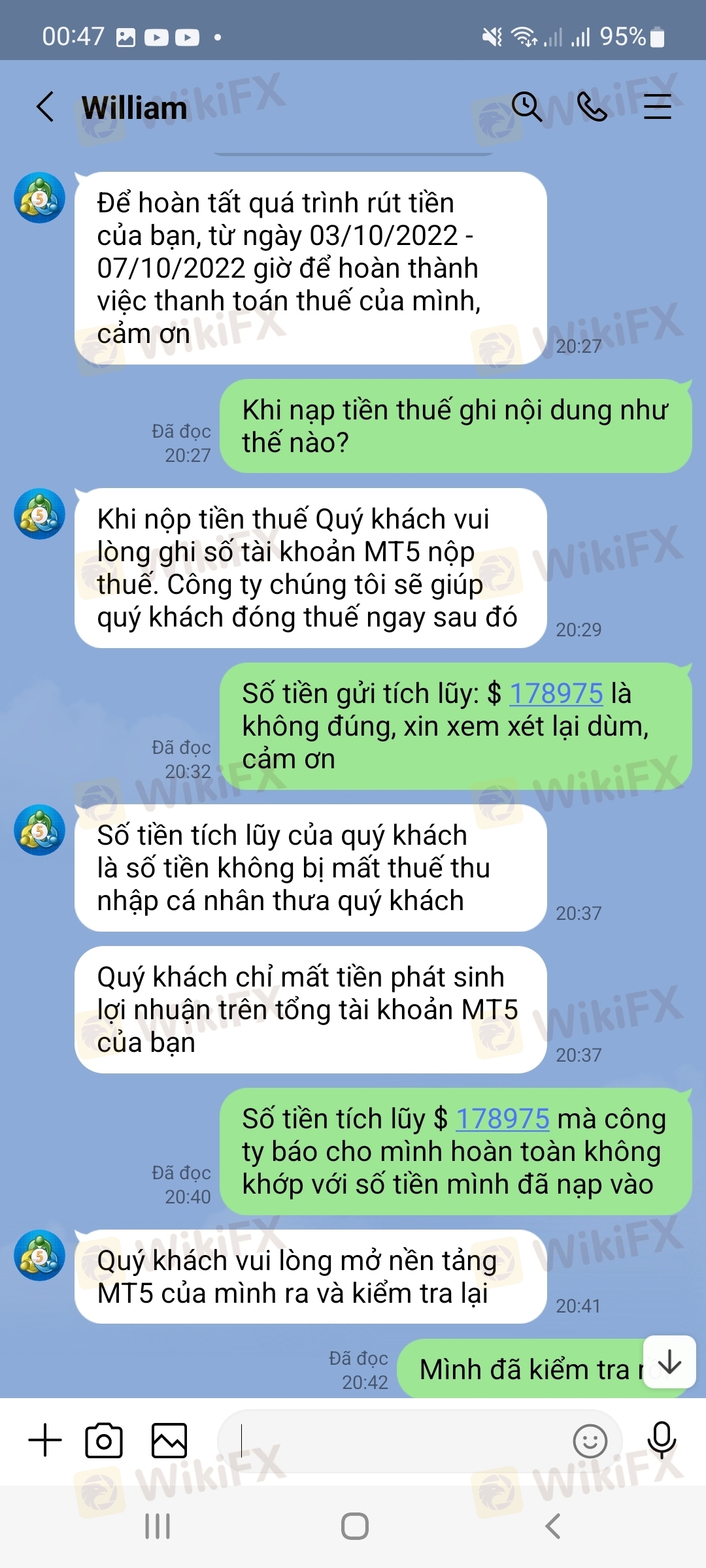
Task: Start a voice call with William
Action: point(592,106)
